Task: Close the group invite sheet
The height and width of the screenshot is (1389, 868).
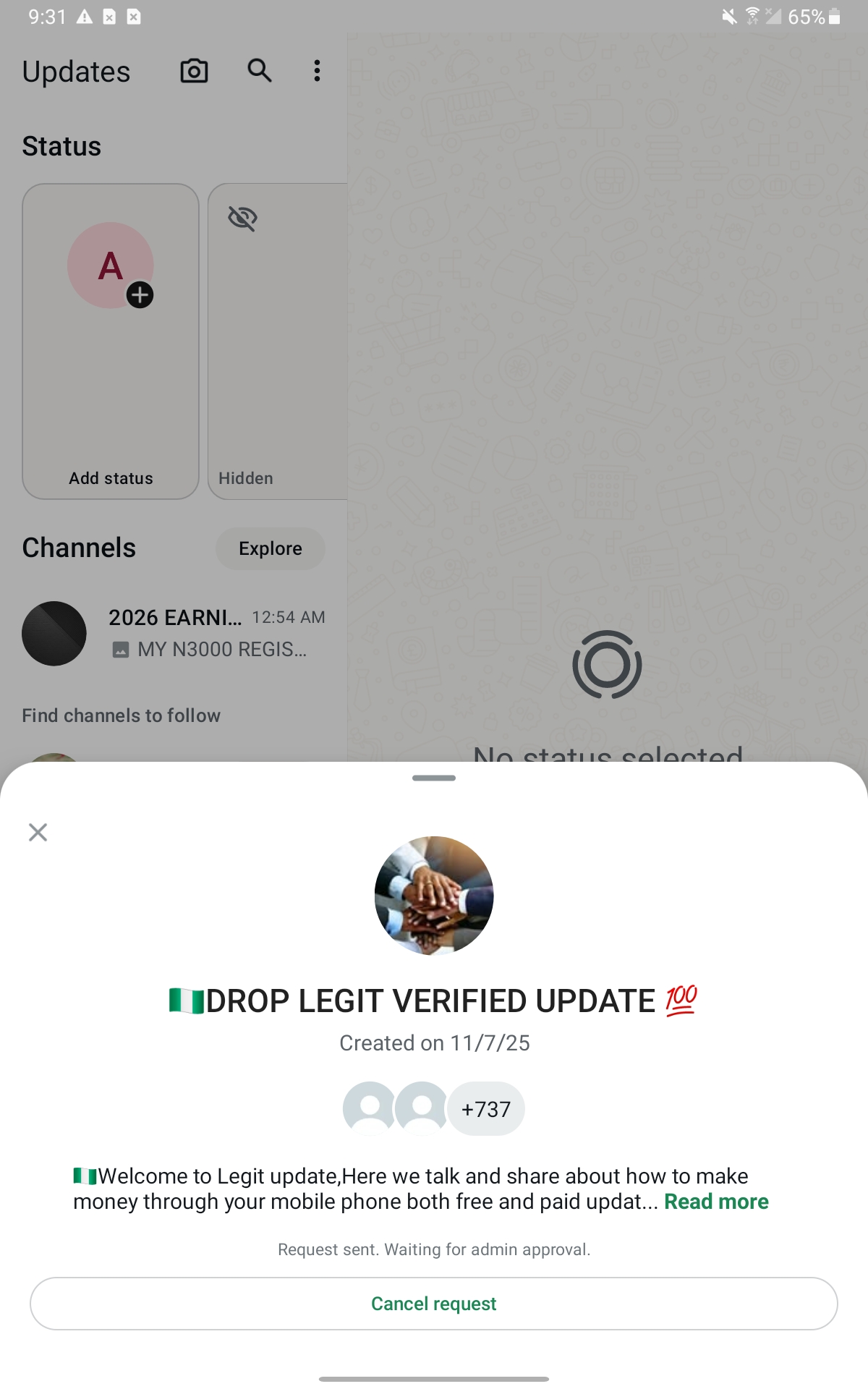Action: (x=38, y=832)
